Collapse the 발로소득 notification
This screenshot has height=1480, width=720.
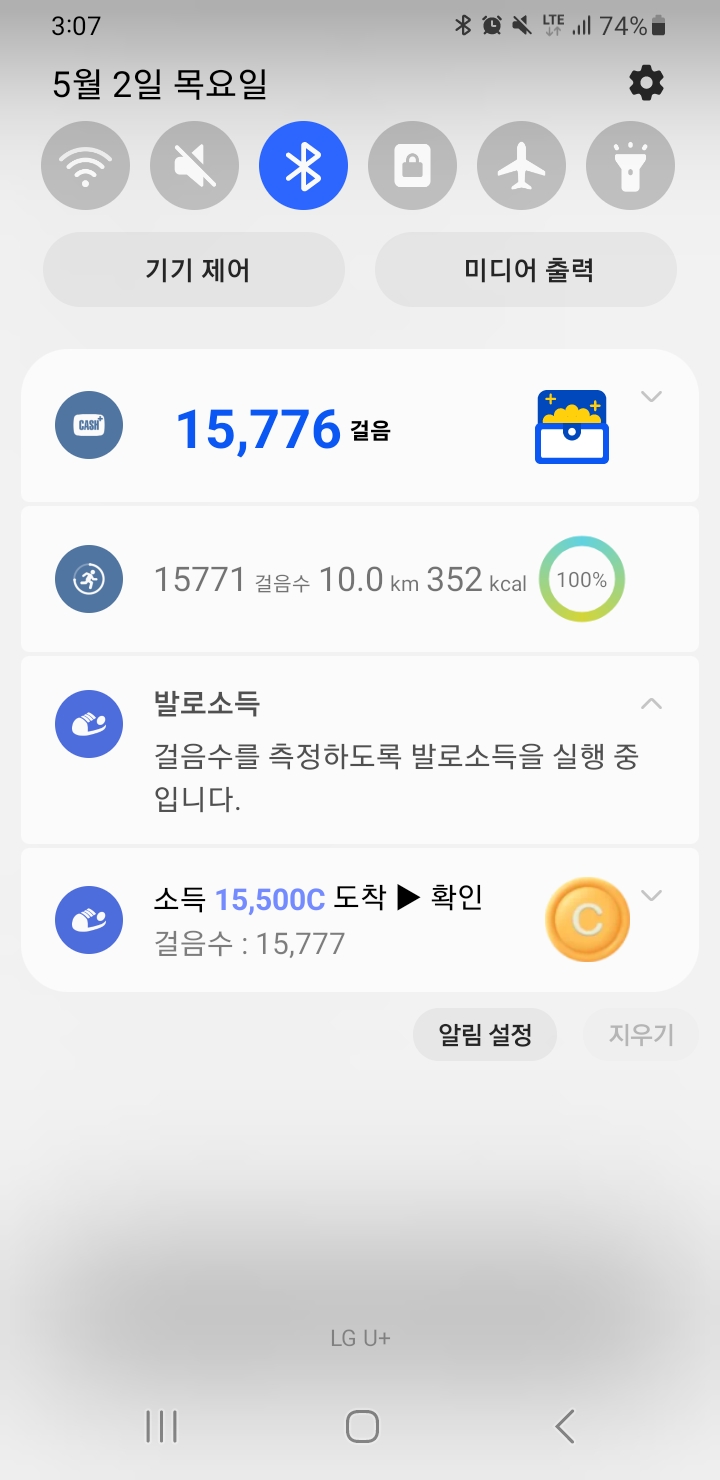pos(651,704)
